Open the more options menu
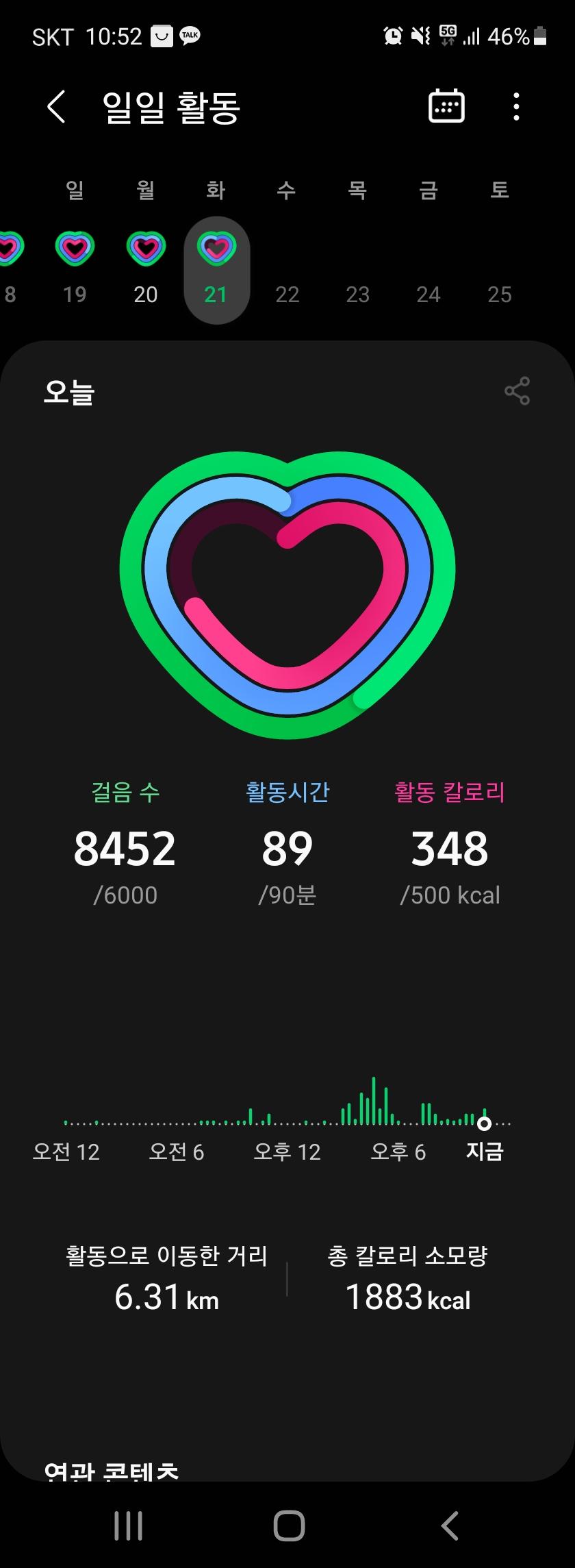The width and height of the screenshot is (575, 1568). point(516,107)
